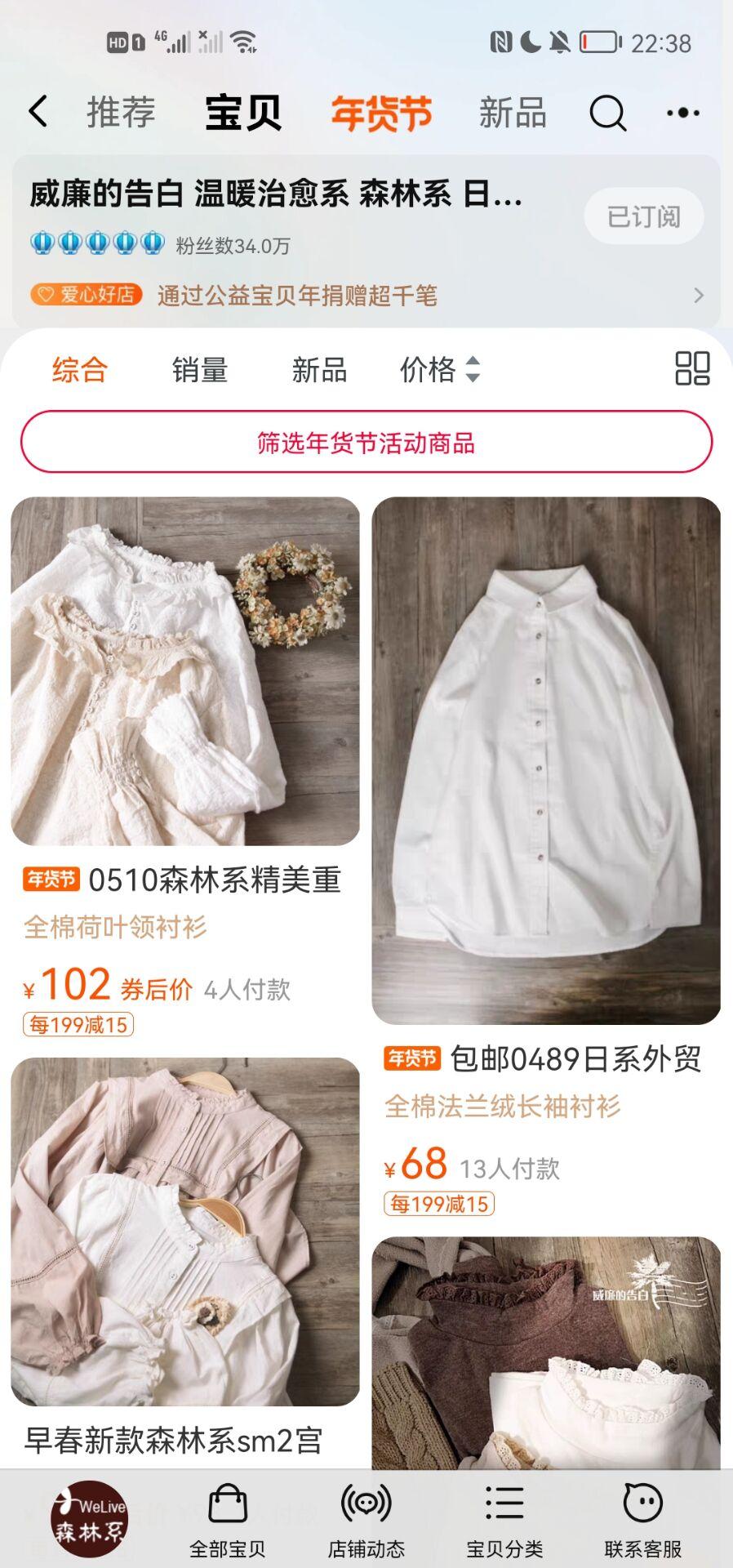Switch to the 推荐 tab
The height and width of the screenshot is (1568, 733).
[x=121, y=113]
